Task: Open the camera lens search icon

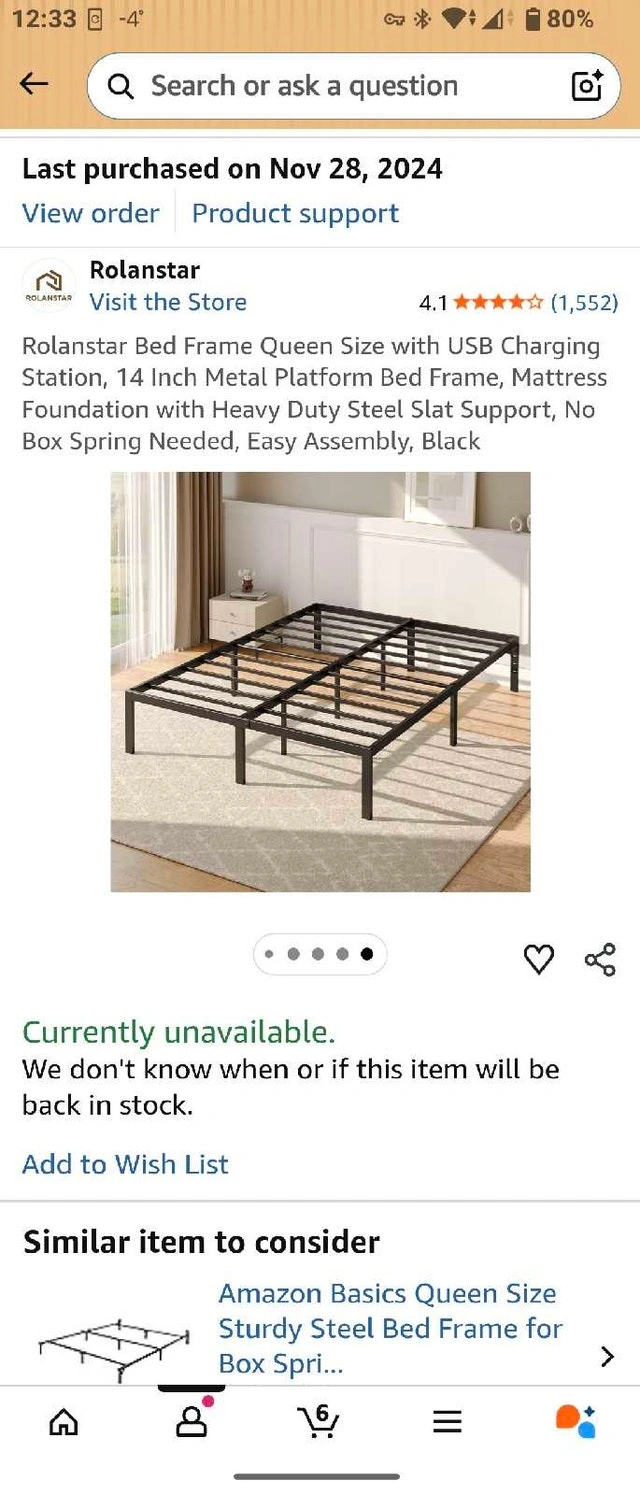Action: pos(586,86)
